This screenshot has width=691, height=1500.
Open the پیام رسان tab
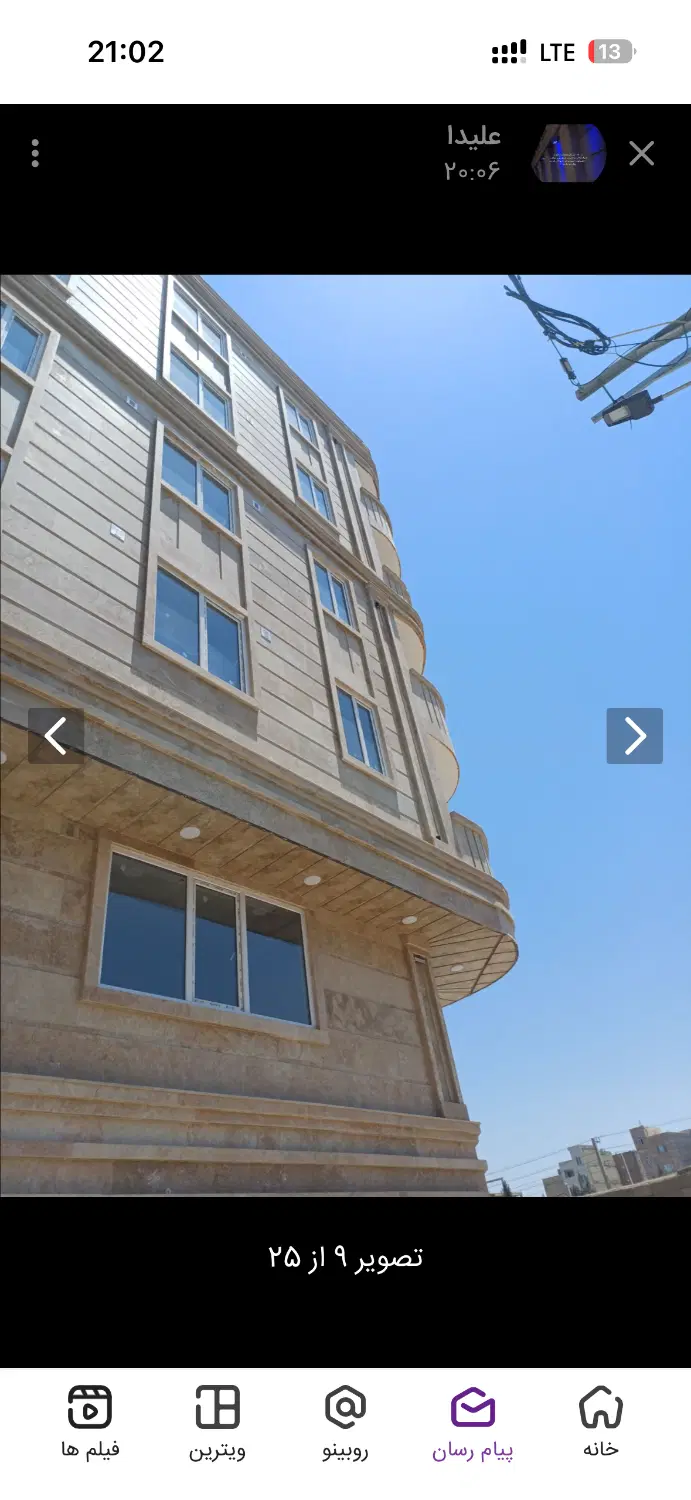click(473, 1421)
